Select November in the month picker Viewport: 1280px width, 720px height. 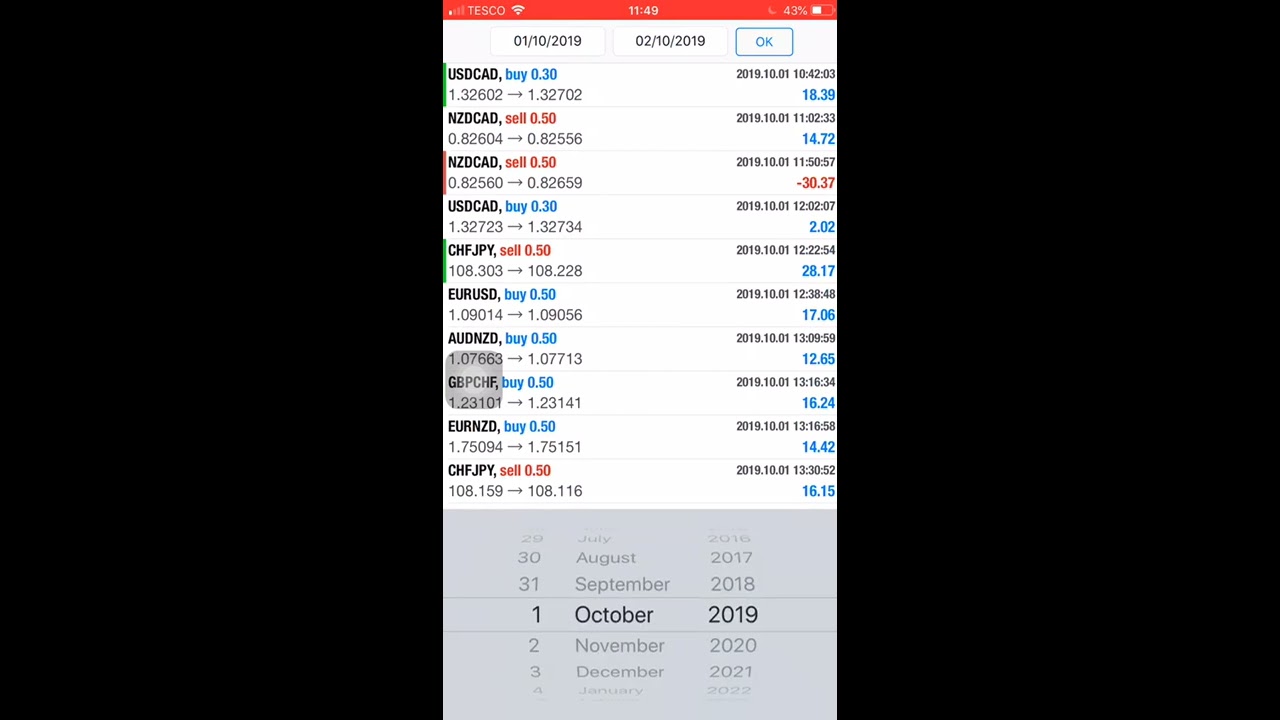[x=619, y=646]
